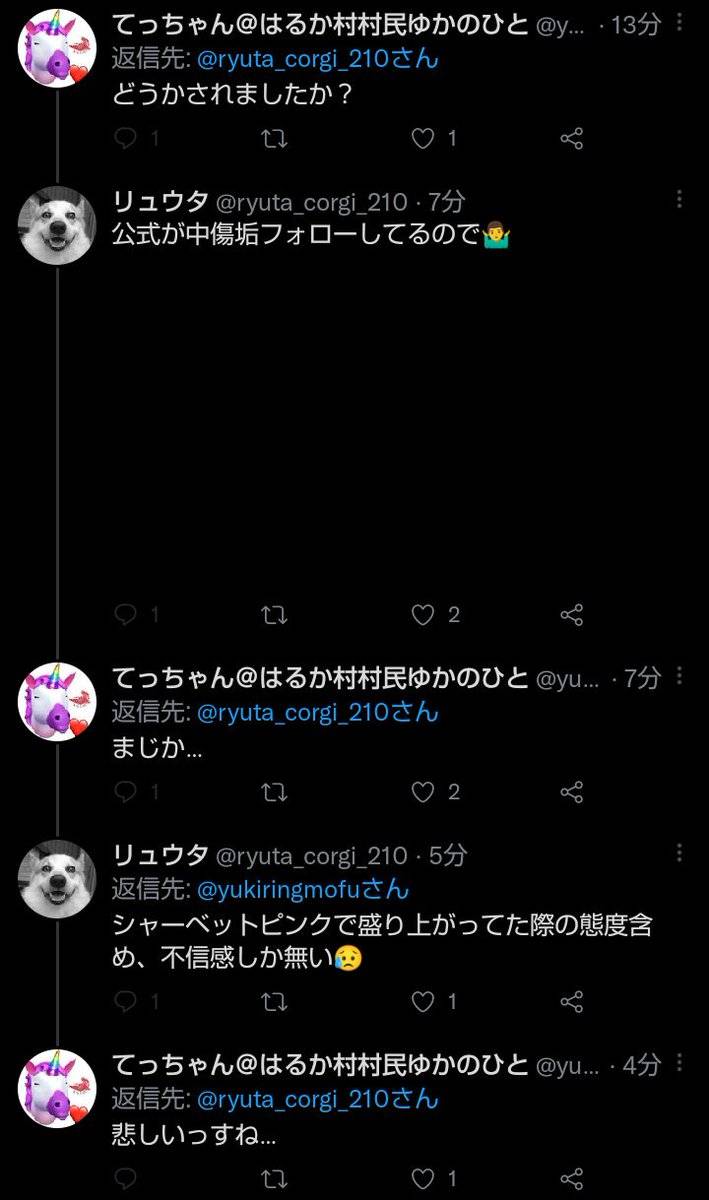Reply to the tweet "悲しいっすね..."
This screenshot has width=709, height=1200.
click(x=126, y=1178)
